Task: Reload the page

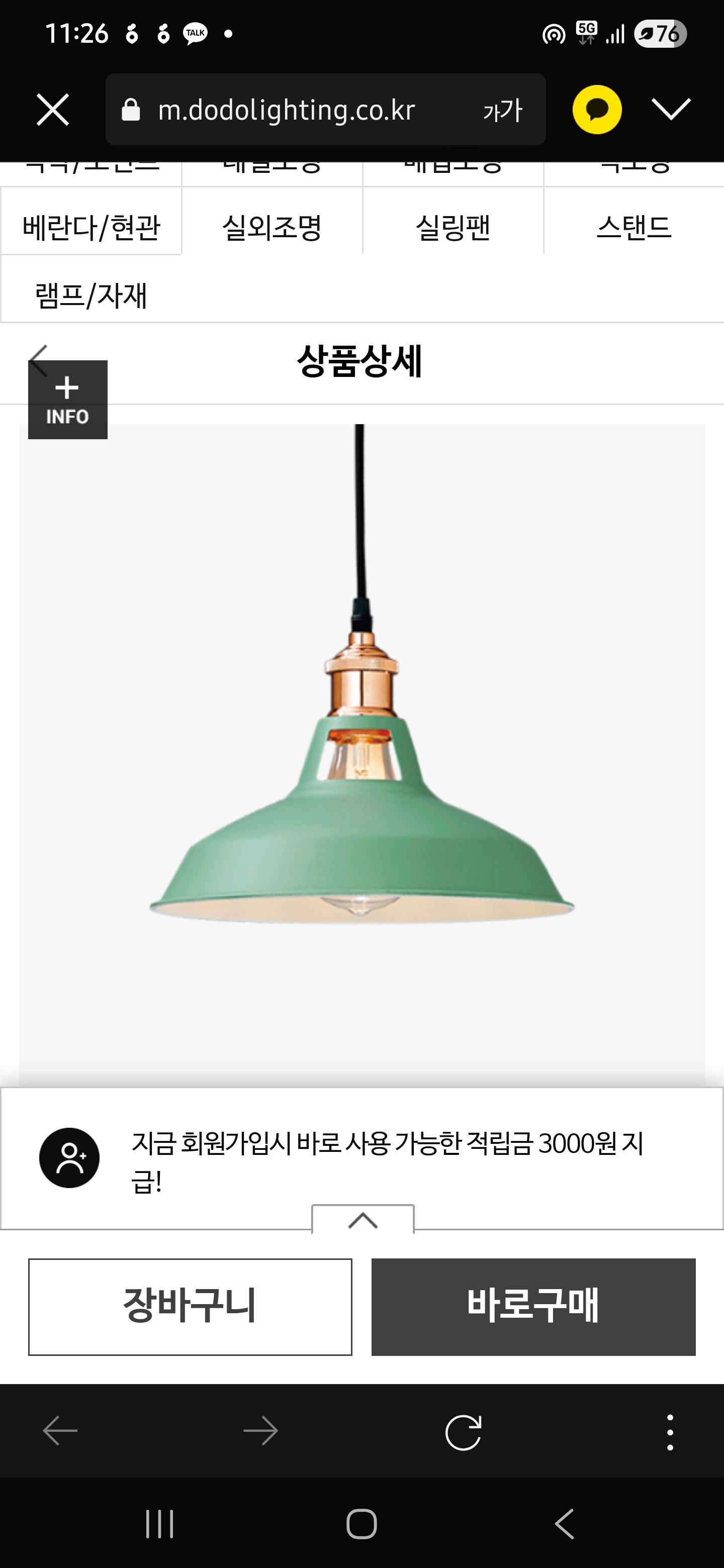Action: (x=463, y=1432)
